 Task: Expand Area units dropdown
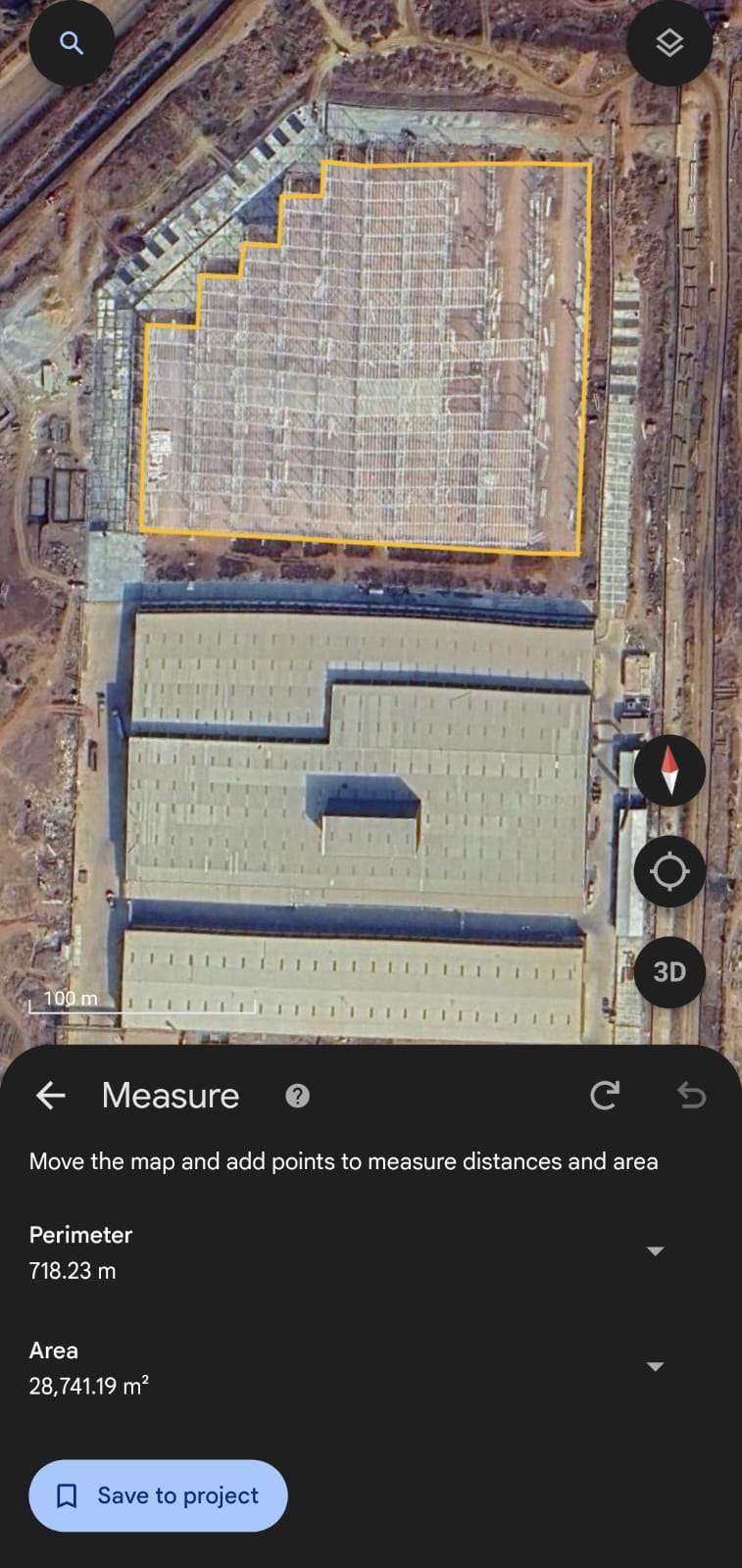[656, 1367]
